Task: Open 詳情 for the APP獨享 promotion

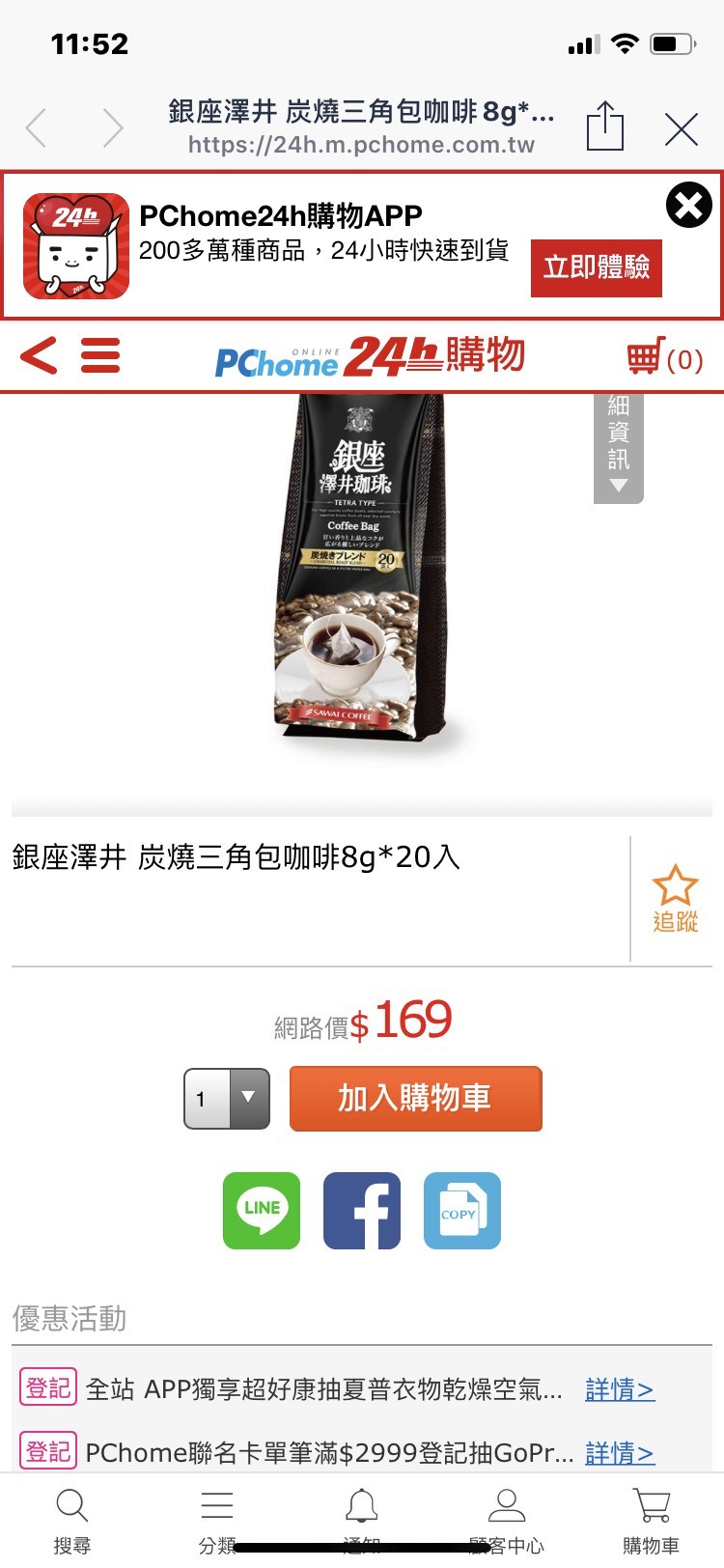Action: click(619, 1389)
